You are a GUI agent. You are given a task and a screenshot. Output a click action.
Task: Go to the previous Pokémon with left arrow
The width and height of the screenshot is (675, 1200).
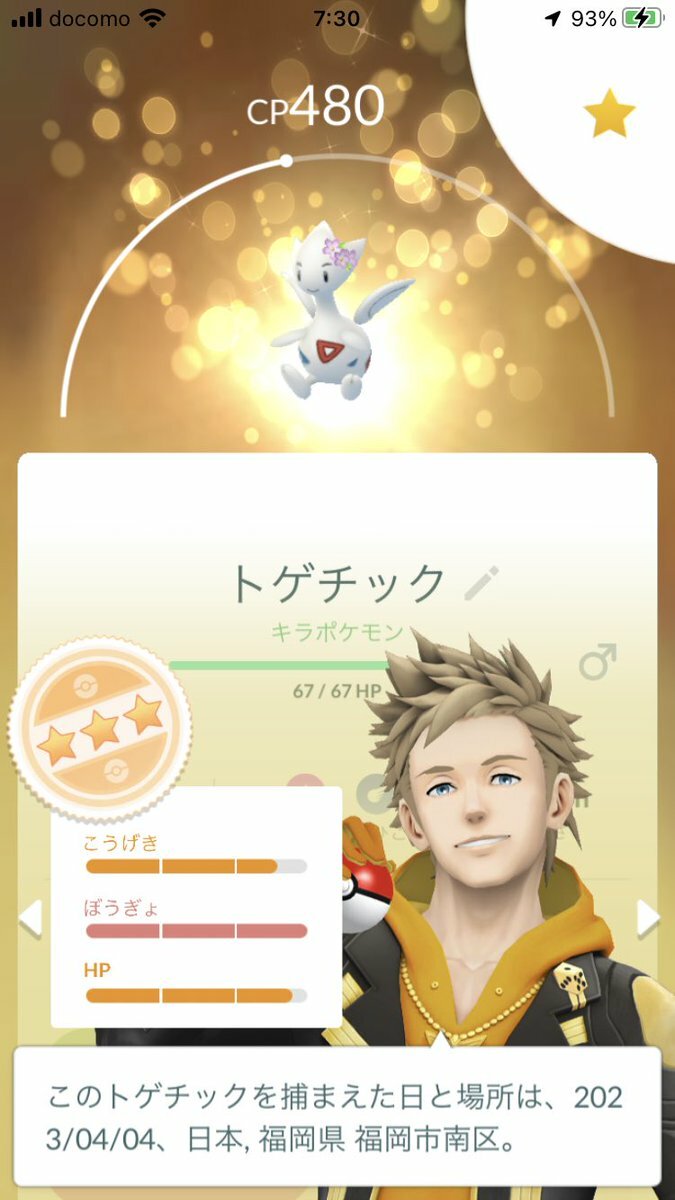(30, 916)
